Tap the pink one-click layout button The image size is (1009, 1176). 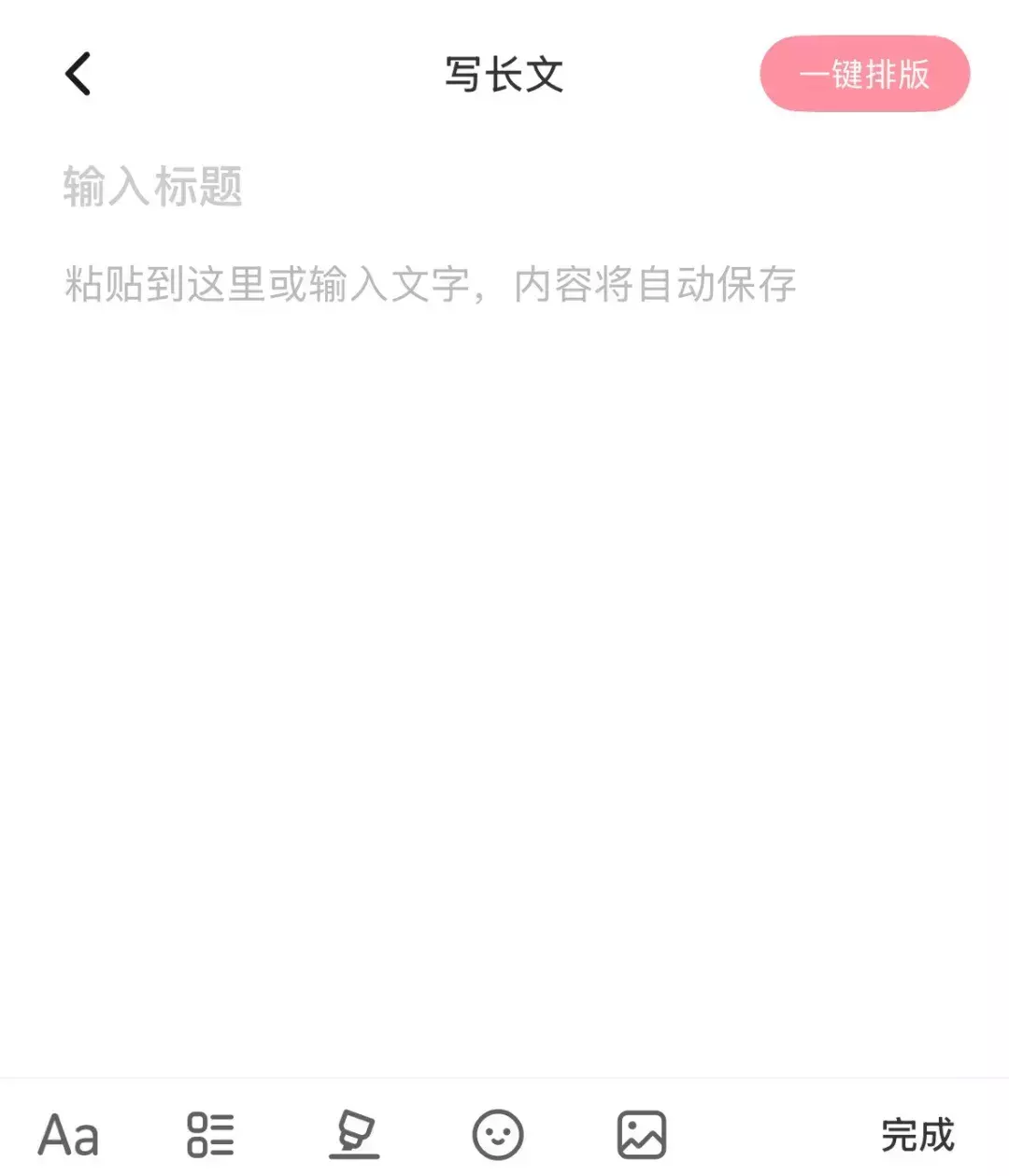coord(864,73)
